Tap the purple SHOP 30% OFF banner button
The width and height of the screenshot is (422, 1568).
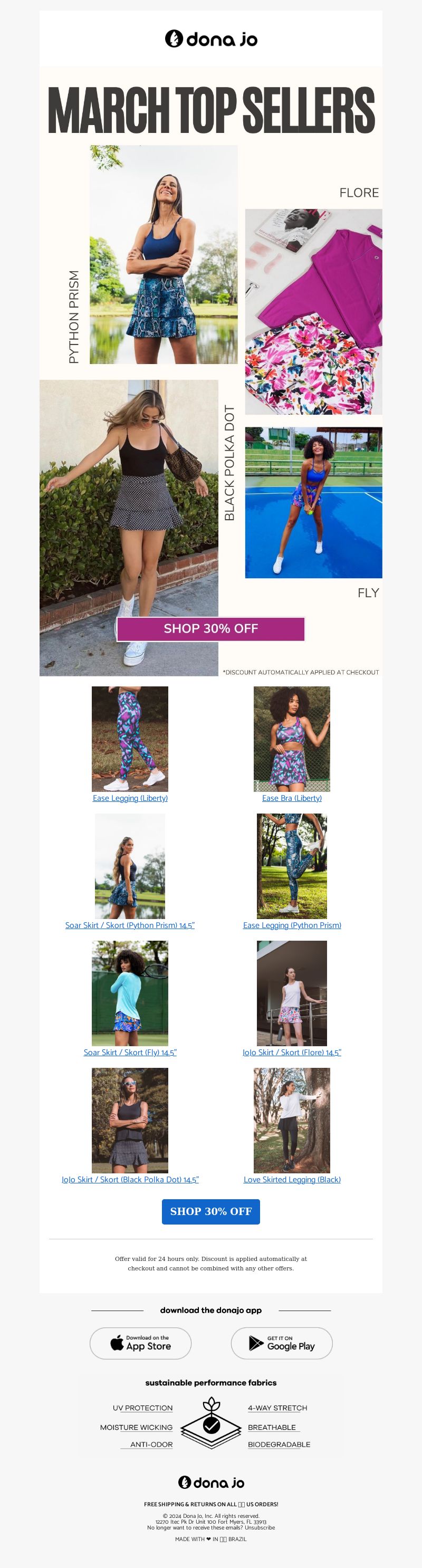pyautogui.click(x=210, y=629)
